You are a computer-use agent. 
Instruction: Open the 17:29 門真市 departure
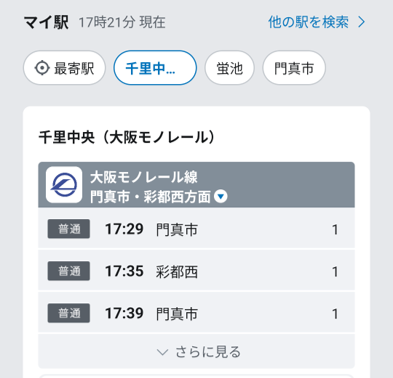(x=196, y=229)
